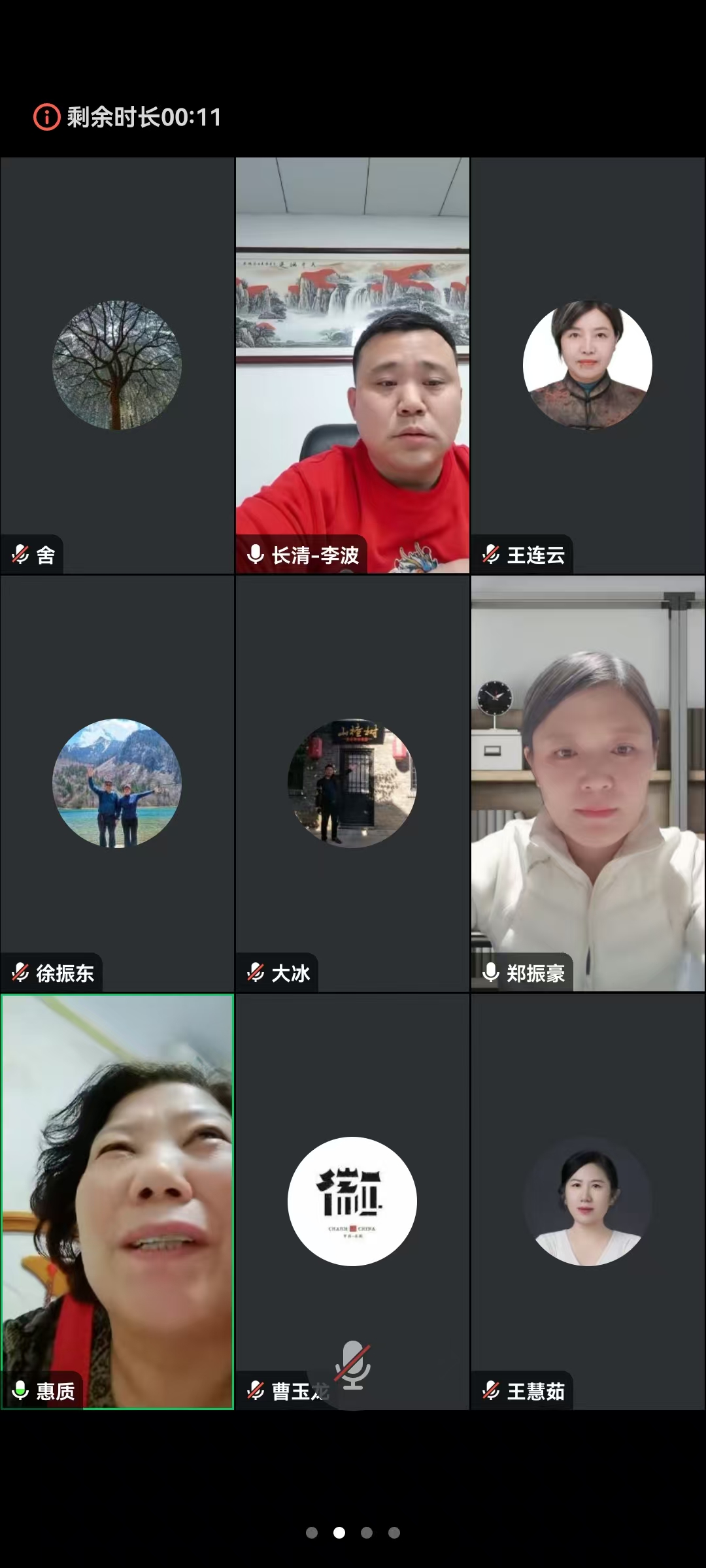Image resolution: width=706 pixels, height=1568 pixels.
Task: Tap 徐振东's participant tile
Action: [x=117, y=783]
